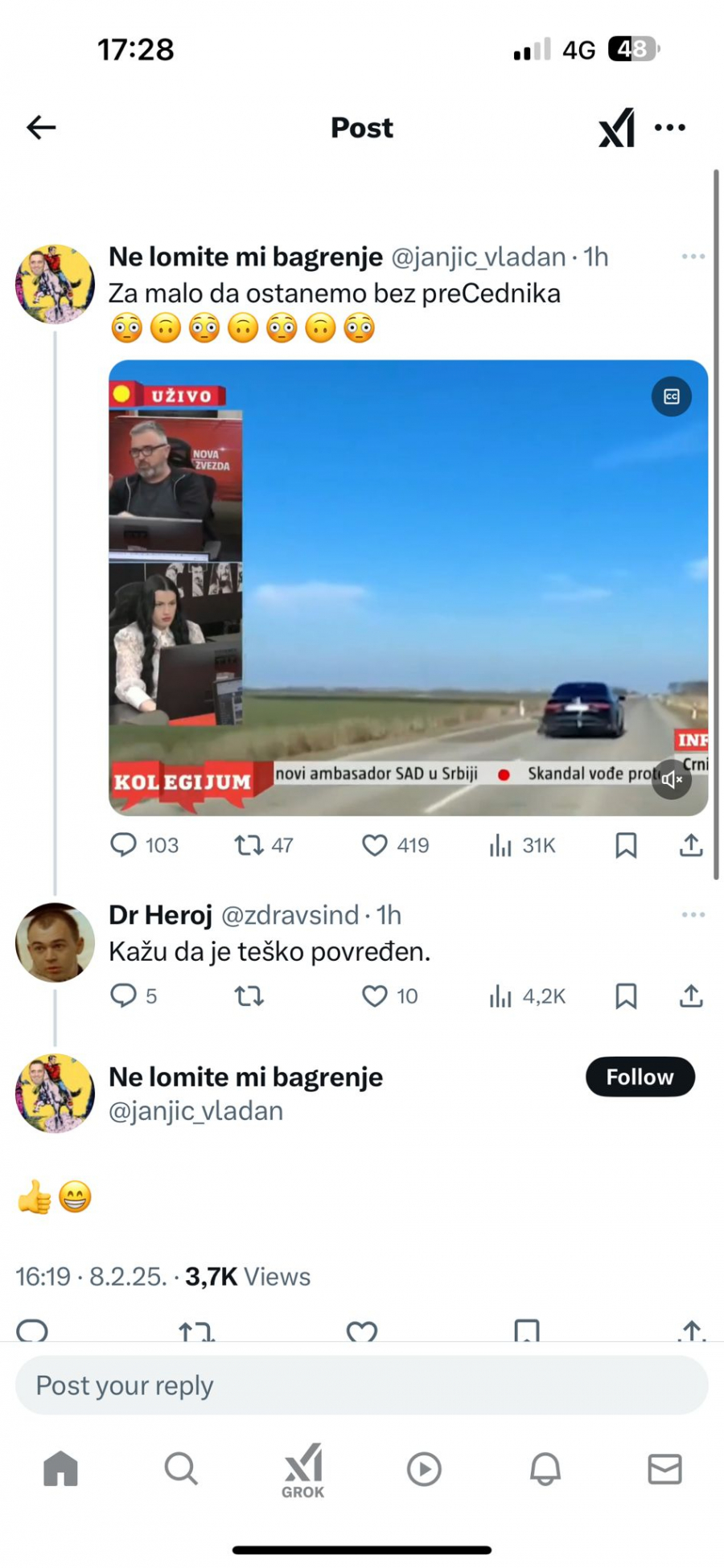Viewport: 724px width, 1568px height.
Task: Share Dr Heroj's reply
Action: click(x=691, y=996)
